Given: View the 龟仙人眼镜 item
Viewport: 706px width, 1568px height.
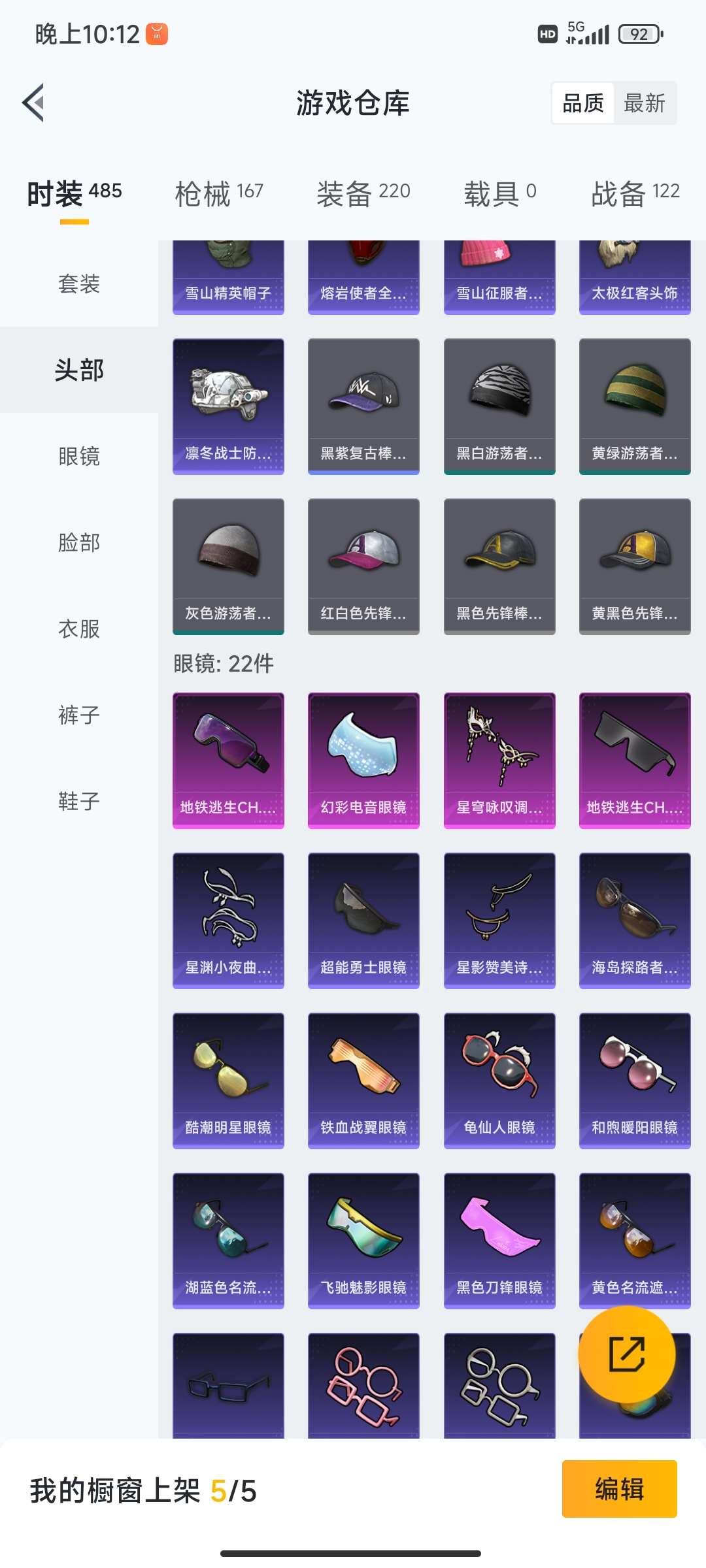Looking at the screenshot, I should 499,1080.
